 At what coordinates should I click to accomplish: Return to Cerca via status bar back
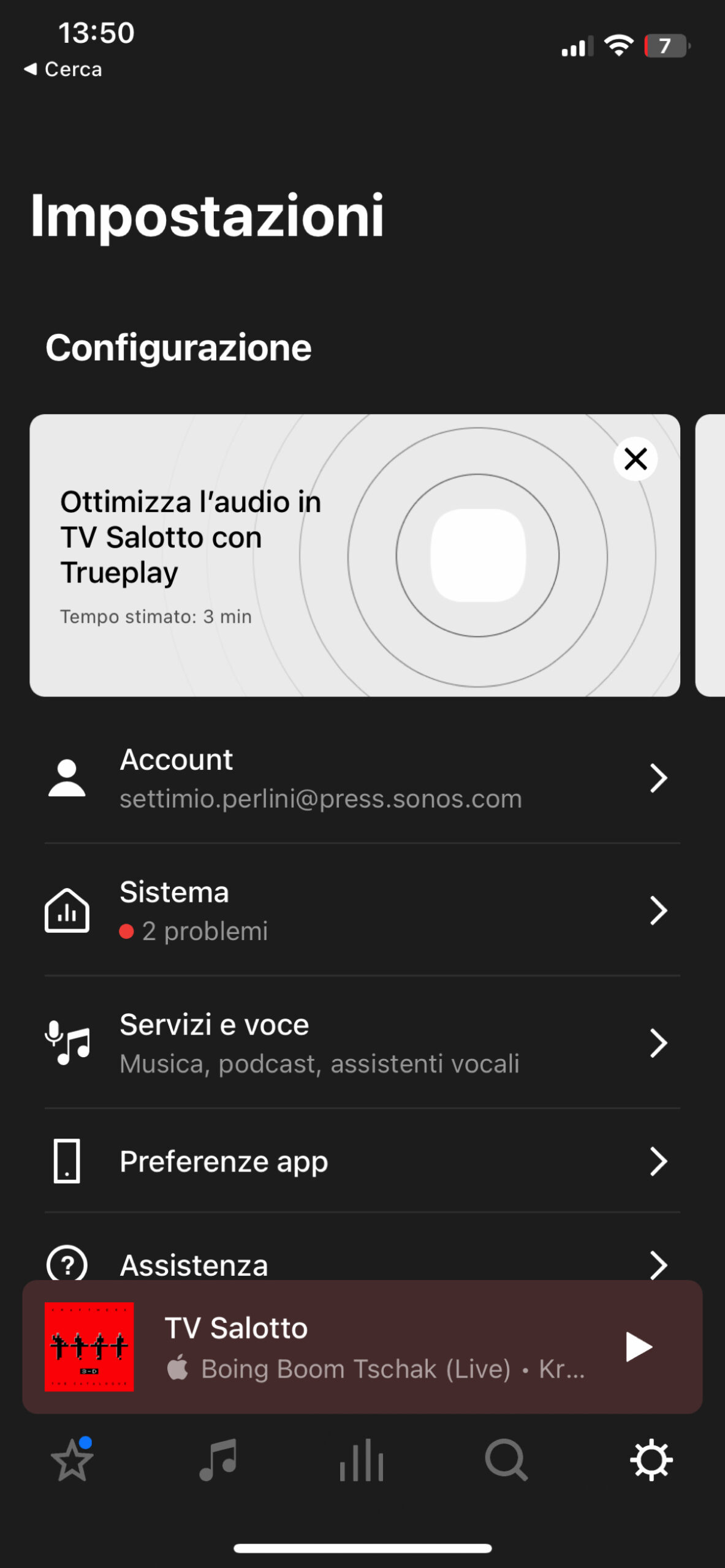[x=63, y=69]
